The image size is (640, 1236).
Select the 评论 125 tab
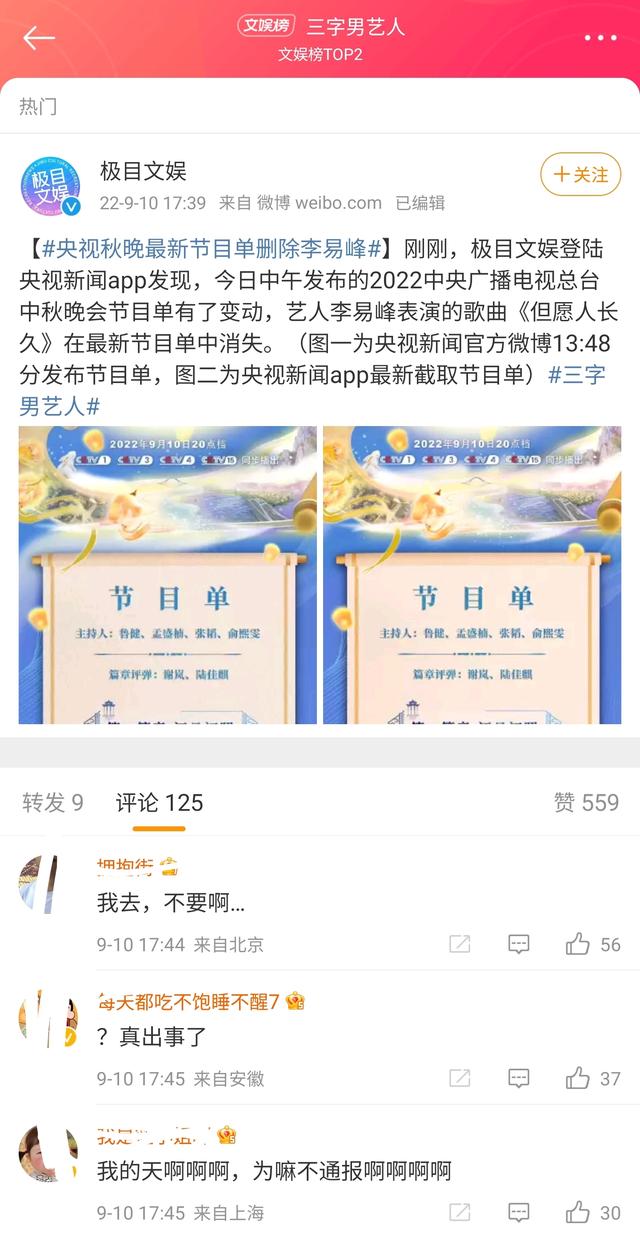[159, 802]
